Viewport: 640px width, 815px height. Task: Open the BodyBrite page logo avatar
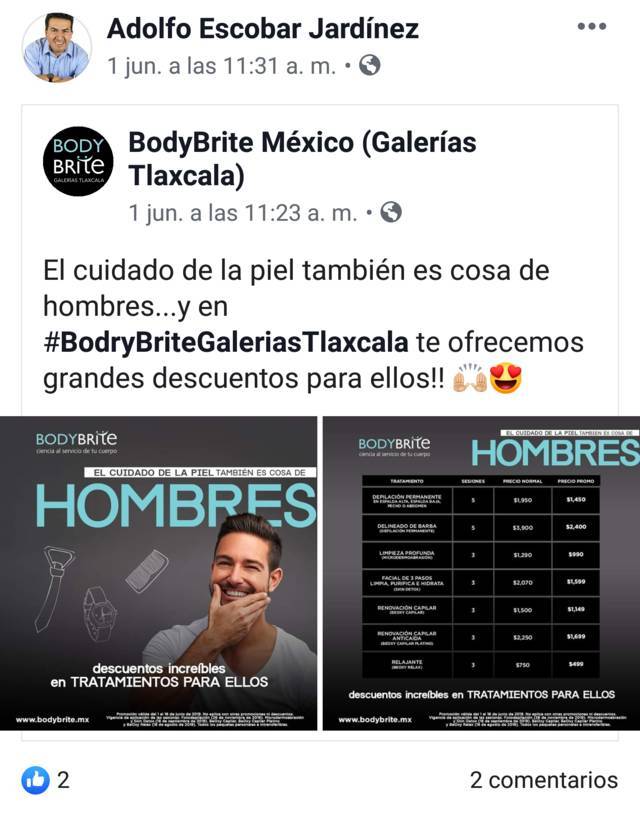[78, 161]
